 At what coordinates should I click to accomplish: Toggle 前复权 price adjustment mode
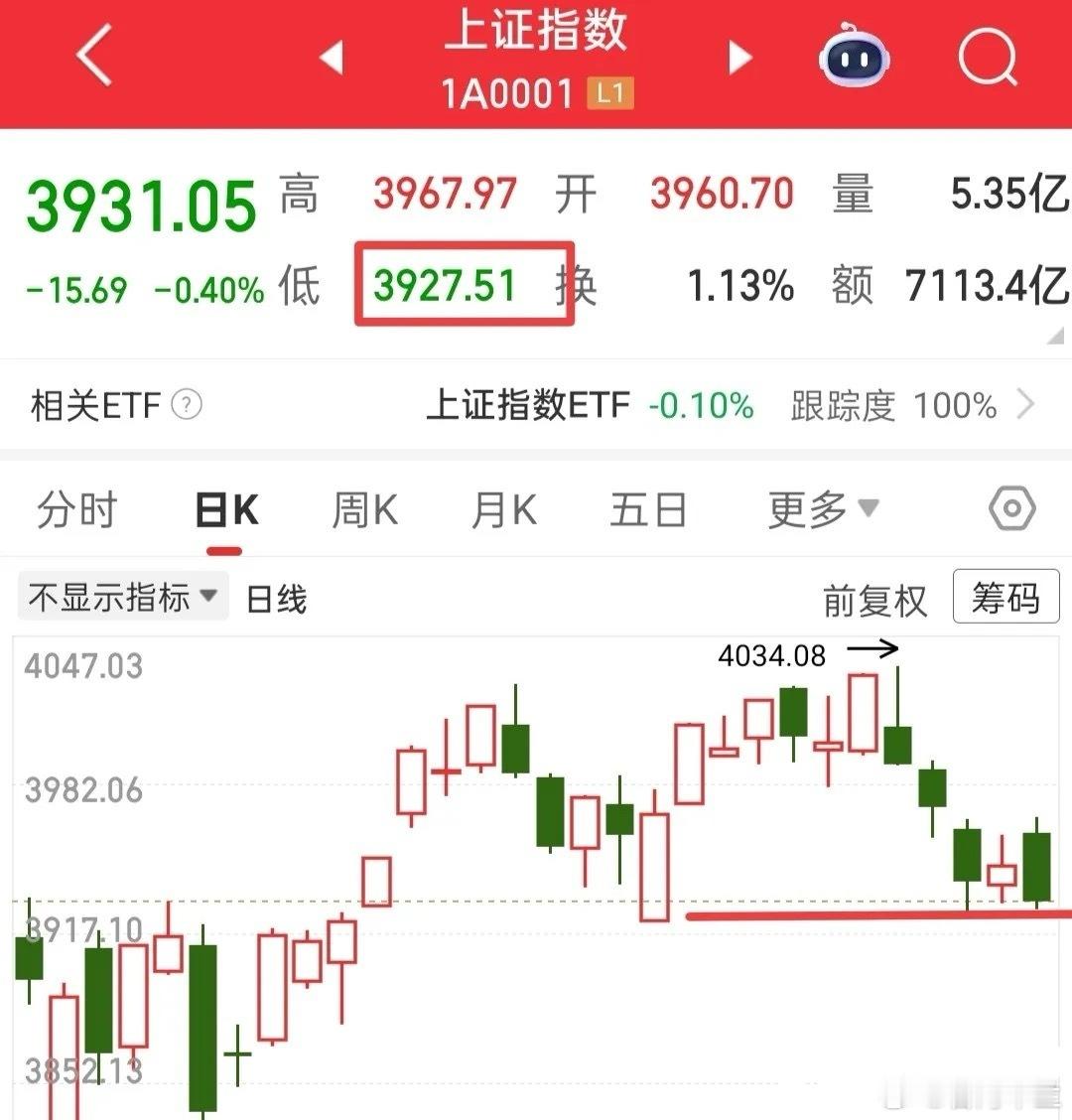click(x=873, y=600)
